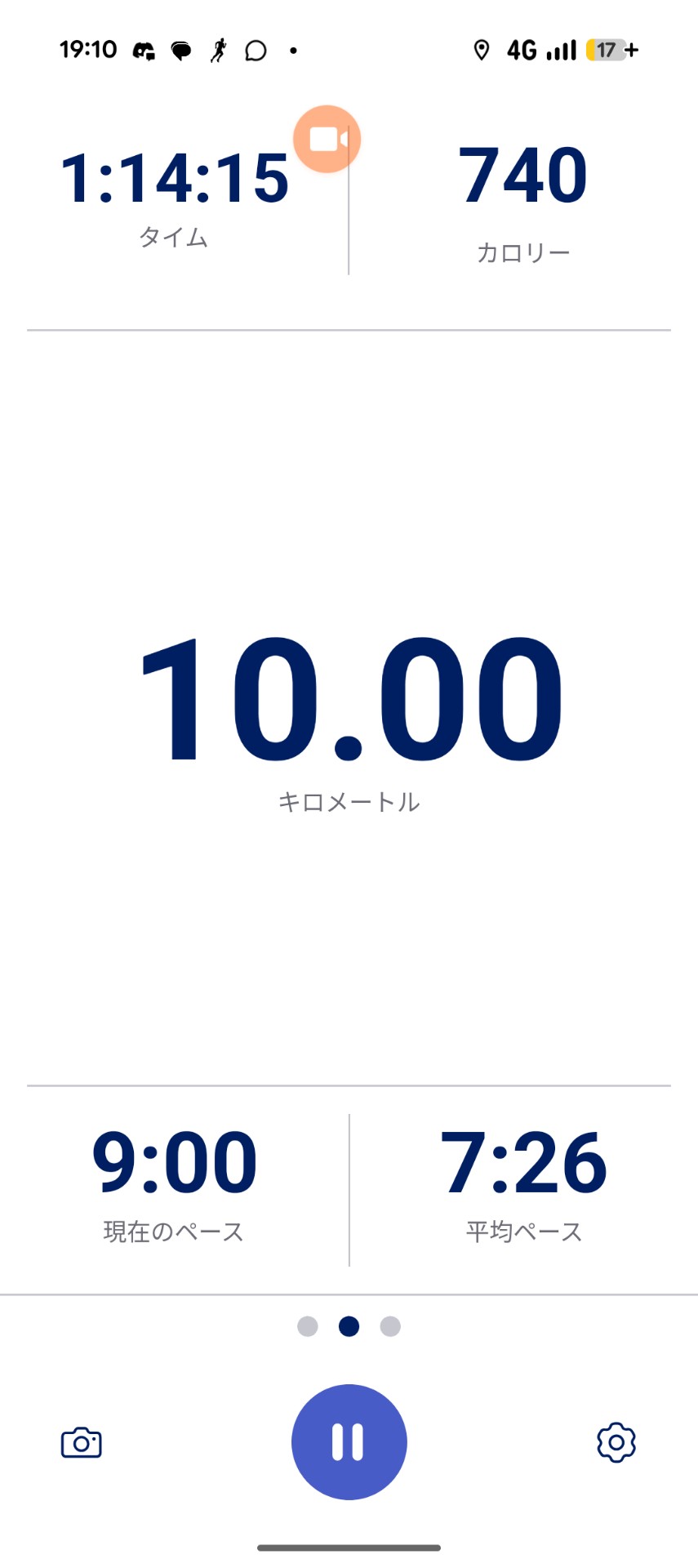Tap the 740 calories counter

(x=523, y=174)
